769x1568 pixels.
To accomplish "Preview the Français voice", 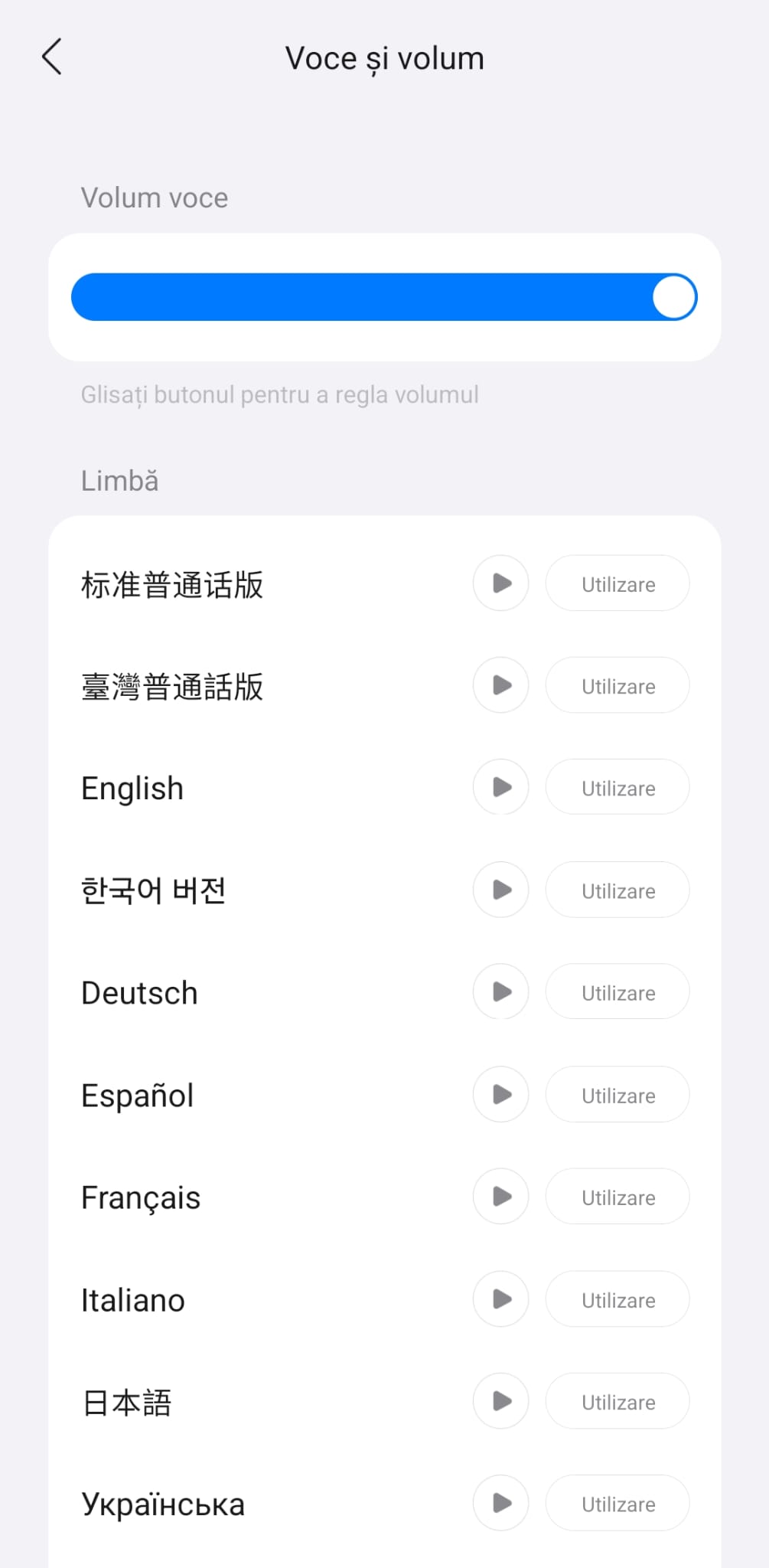I will [x=501, y=1196].
